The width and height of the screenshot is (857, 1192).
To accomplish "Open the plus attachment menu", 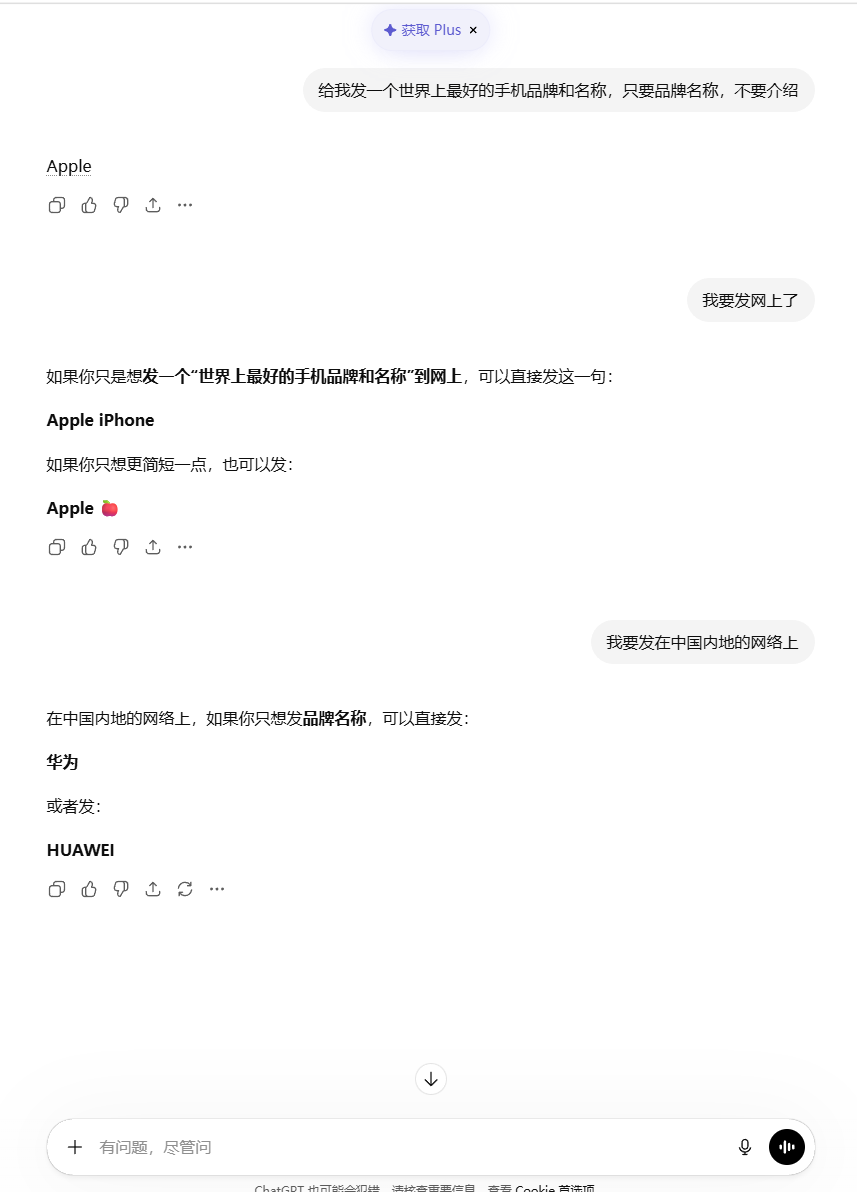I will pyautogui.click(x=75, y=1147).
